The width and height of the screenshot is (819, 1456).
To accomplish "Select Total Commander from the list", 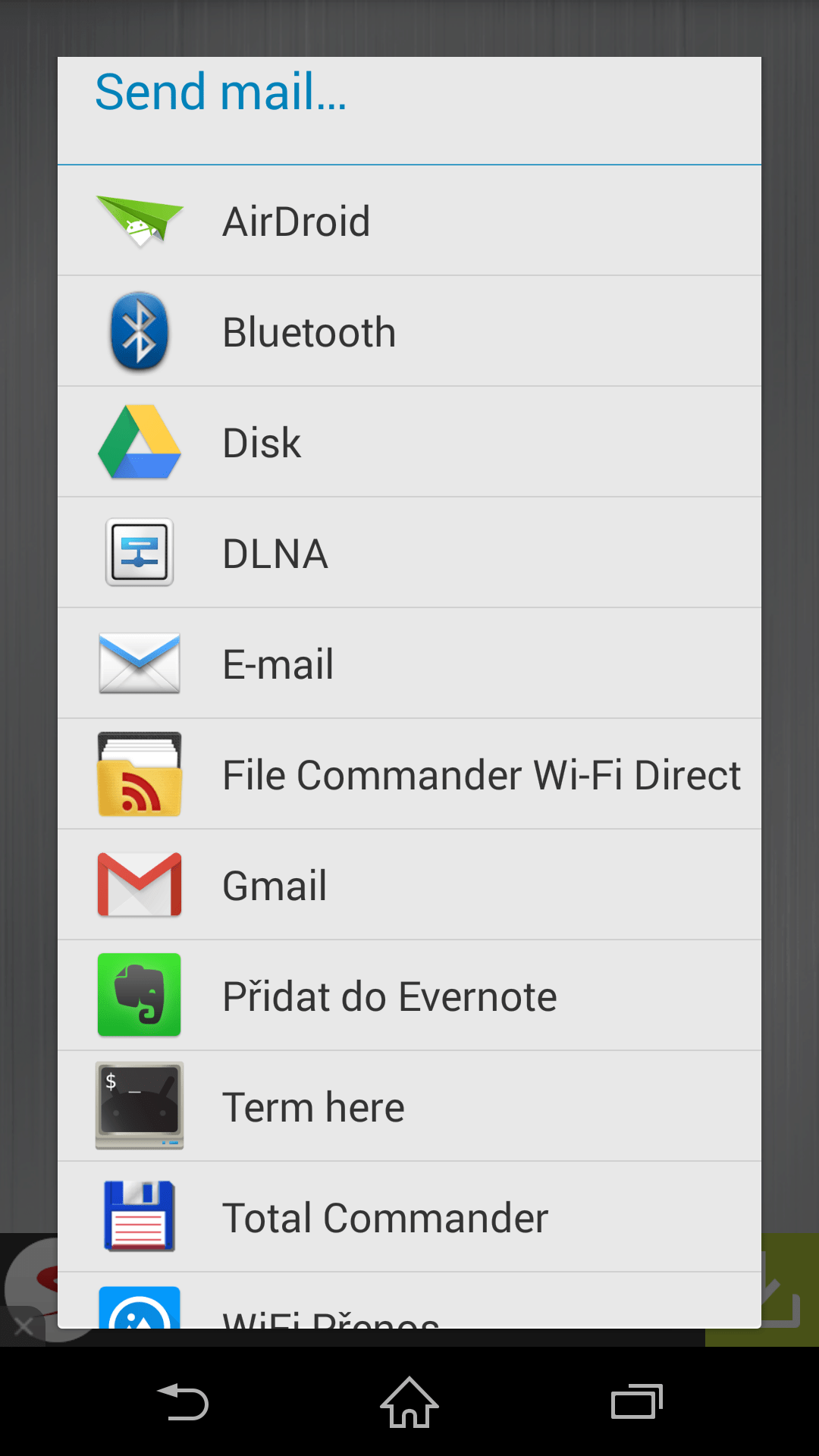I will tap(409, 1217).
